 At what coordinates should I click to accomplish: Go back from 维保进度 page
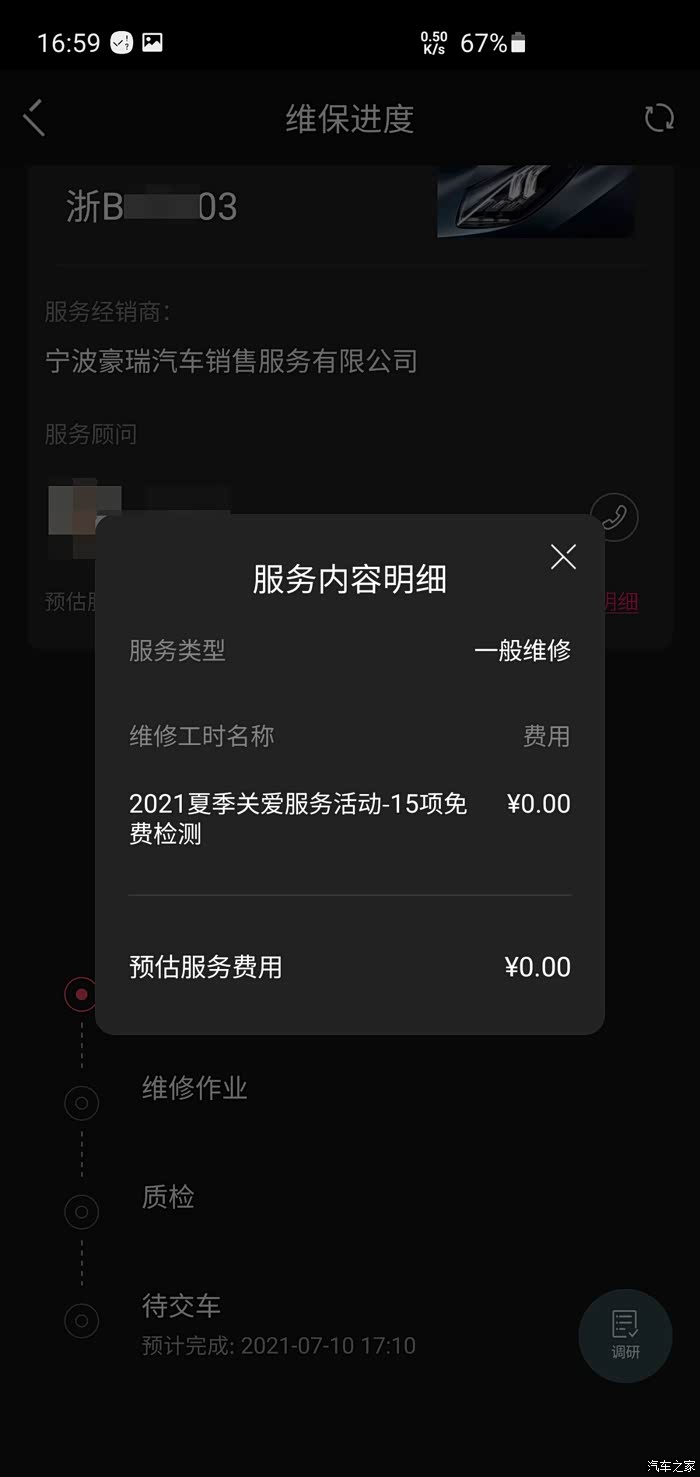tap(35, 118)
